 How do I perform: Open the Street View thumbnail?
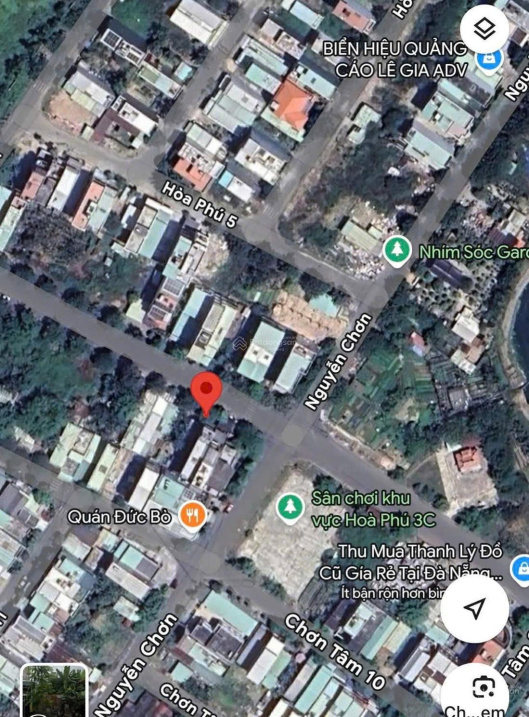[54, 690]
